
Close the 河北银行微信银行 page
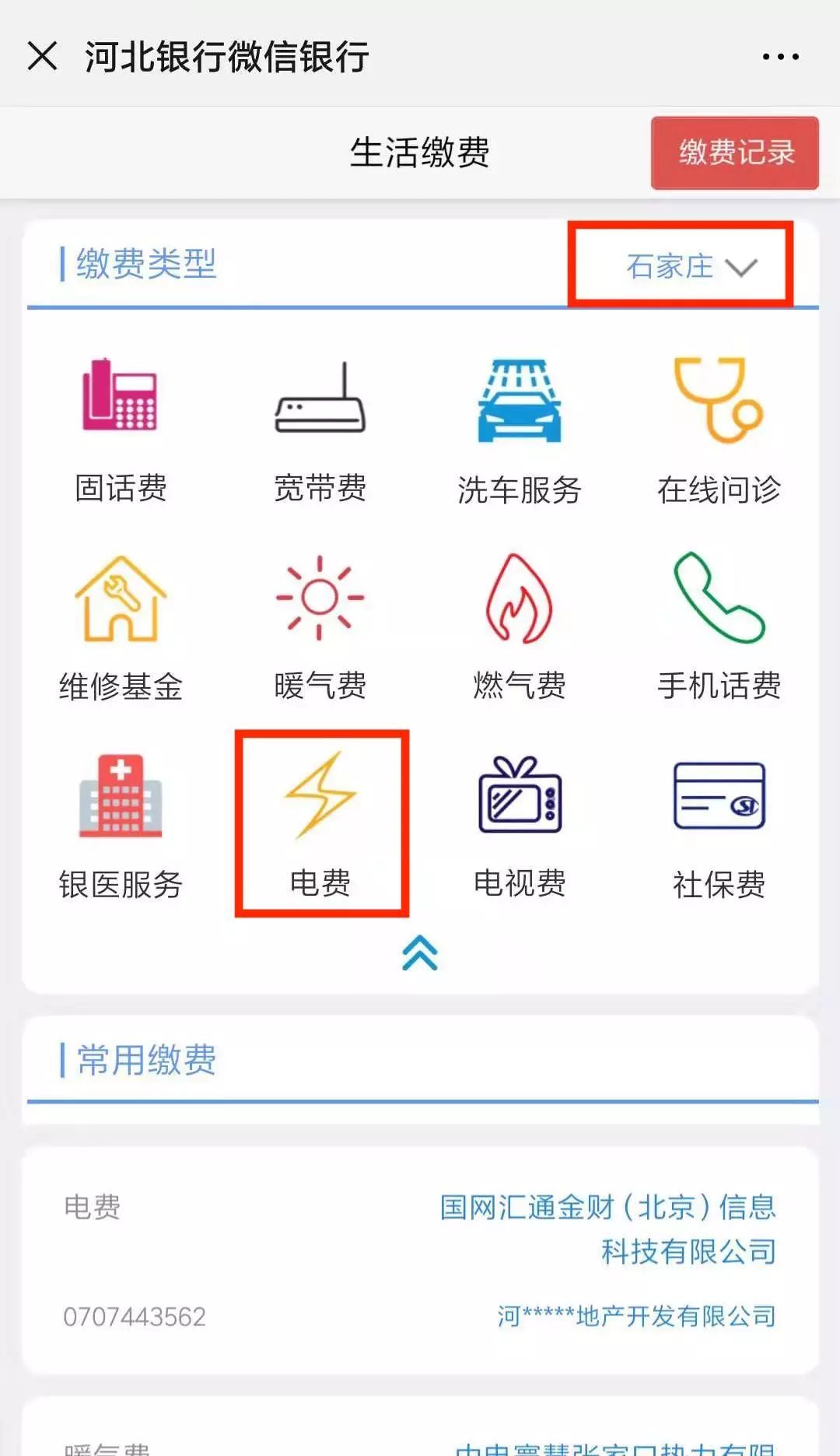click(x=42, y=56)
